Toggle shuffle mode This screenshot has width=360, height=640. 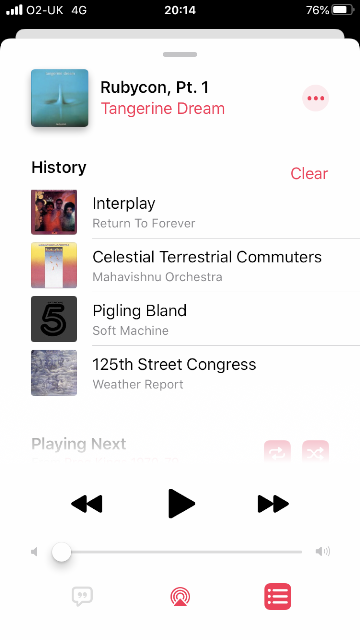[316, 453]
